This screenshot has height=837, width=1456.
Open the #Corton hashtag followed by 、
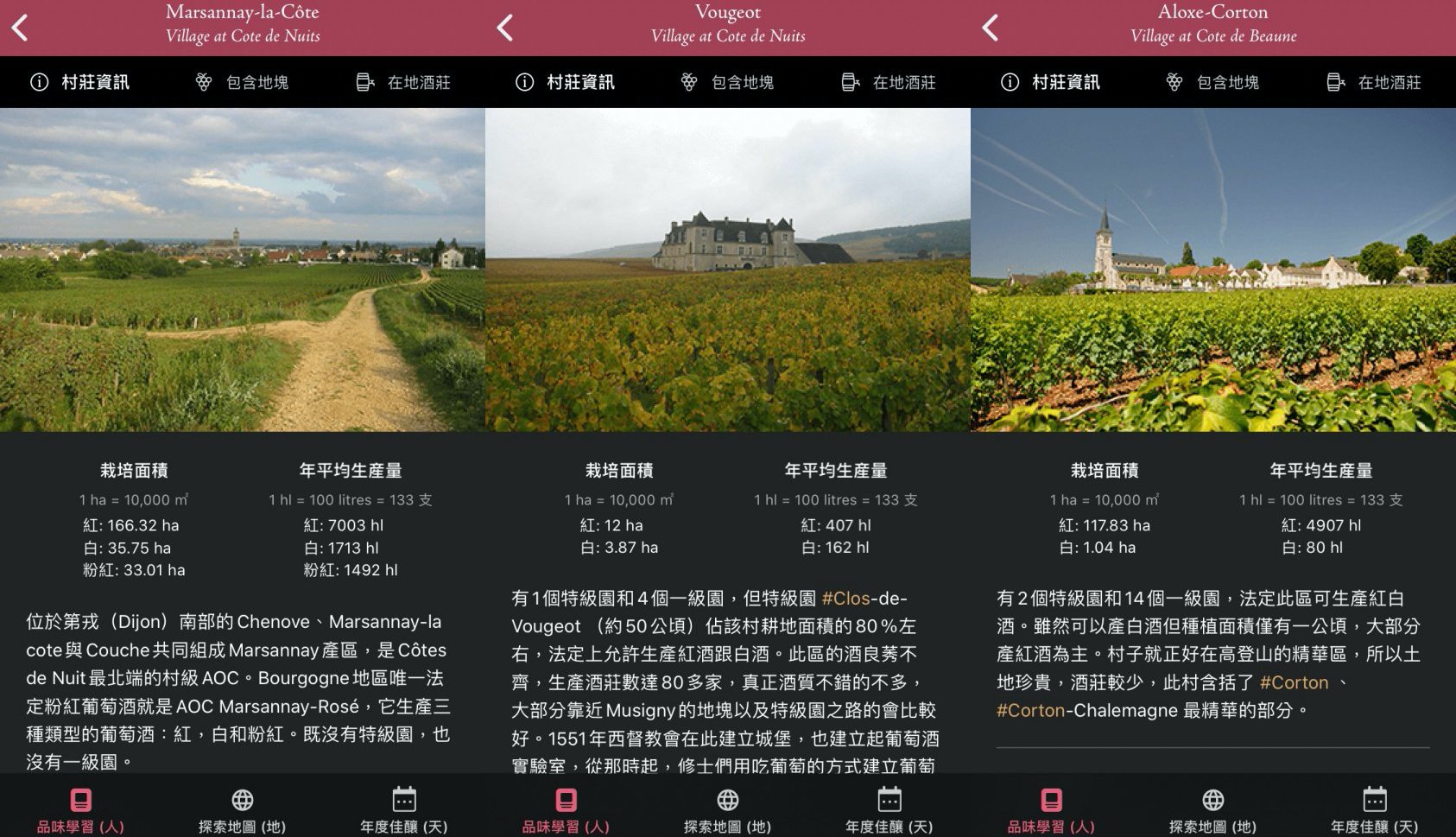[1294, 682]
